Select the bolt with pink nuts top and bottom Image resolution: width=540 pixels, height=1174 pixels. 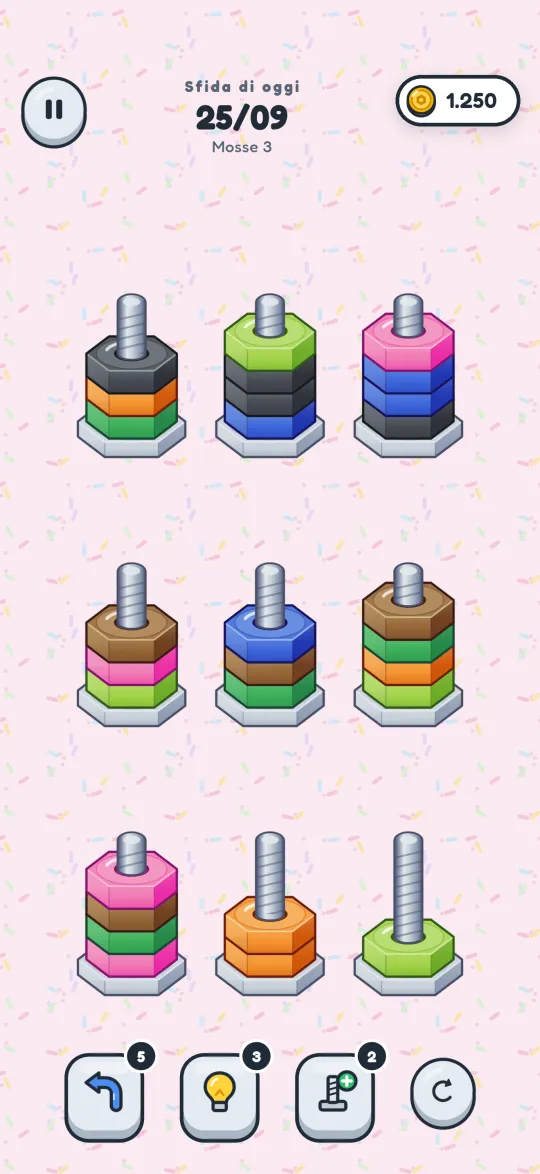click(x=132, y=913)
